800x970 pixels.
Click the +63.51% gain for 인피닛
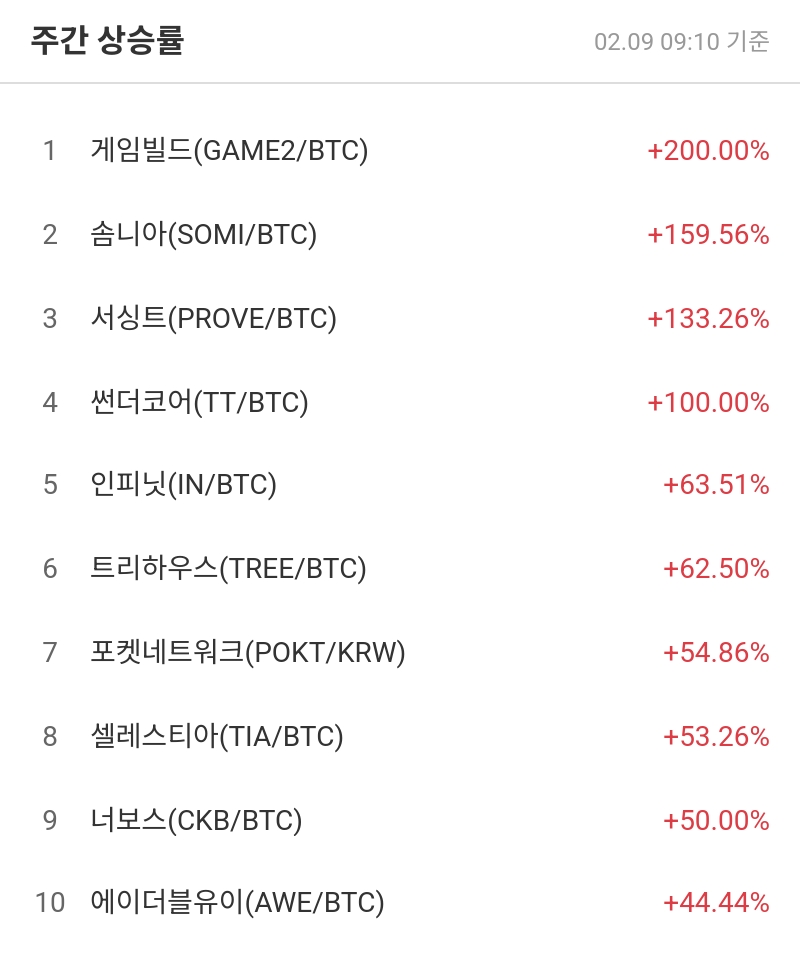716,485
